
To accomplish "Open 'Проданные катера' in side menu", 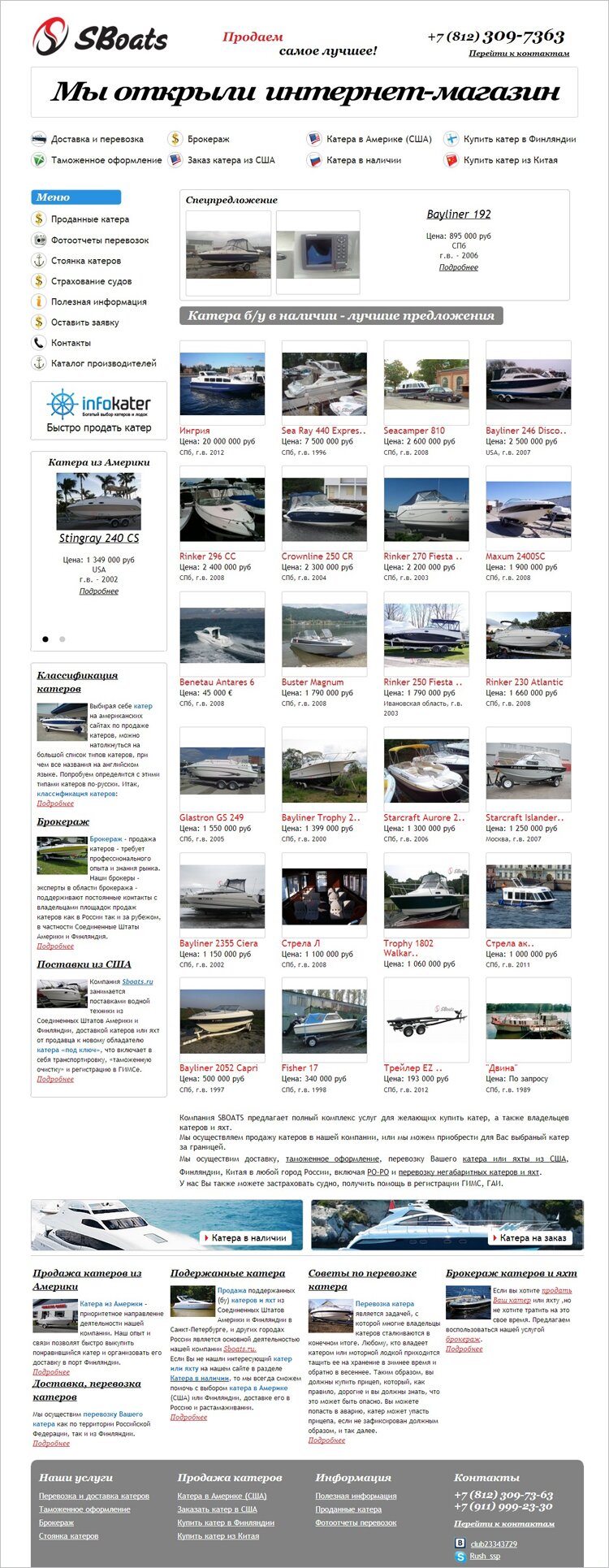I will 89,219.
